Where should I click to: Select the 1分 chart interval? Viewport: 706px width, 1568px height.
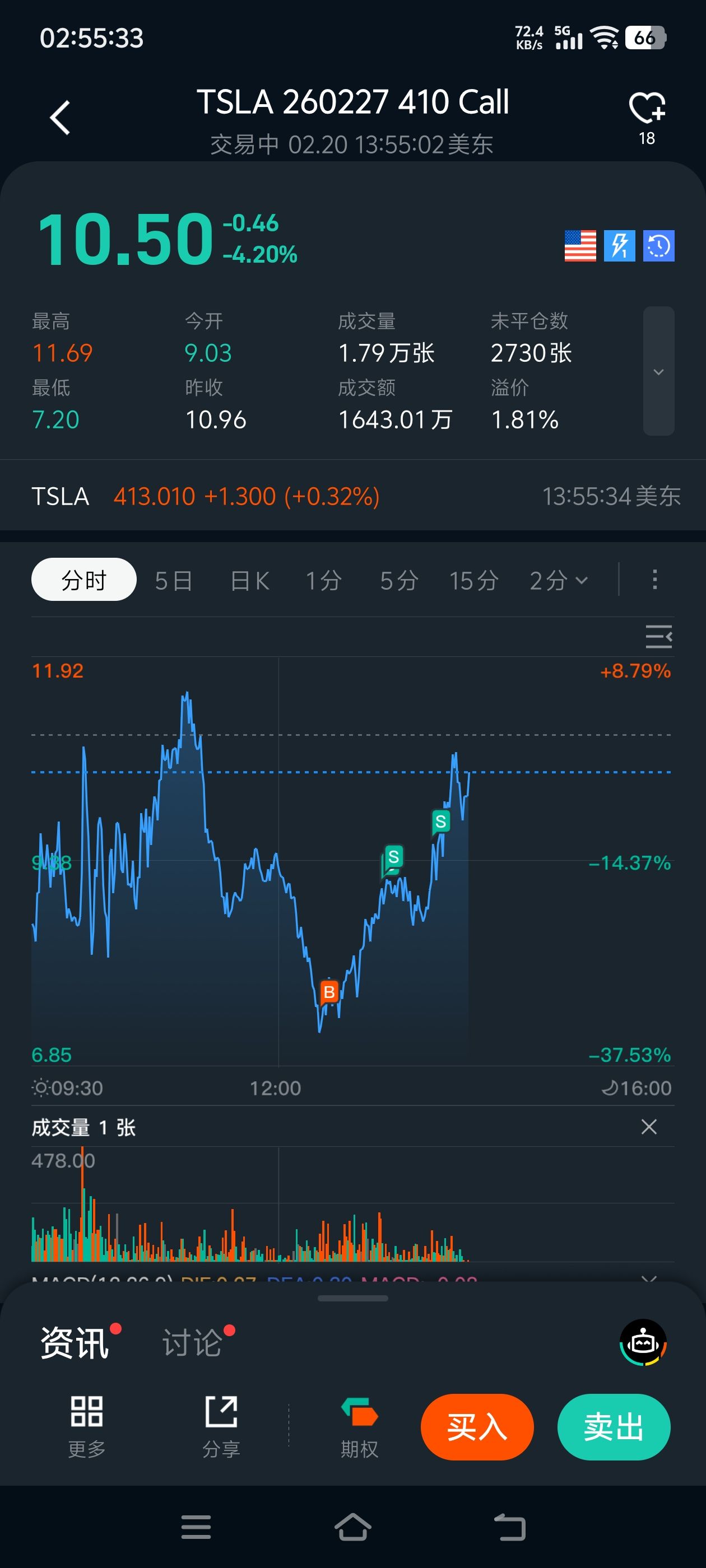(x=323, y=581)
